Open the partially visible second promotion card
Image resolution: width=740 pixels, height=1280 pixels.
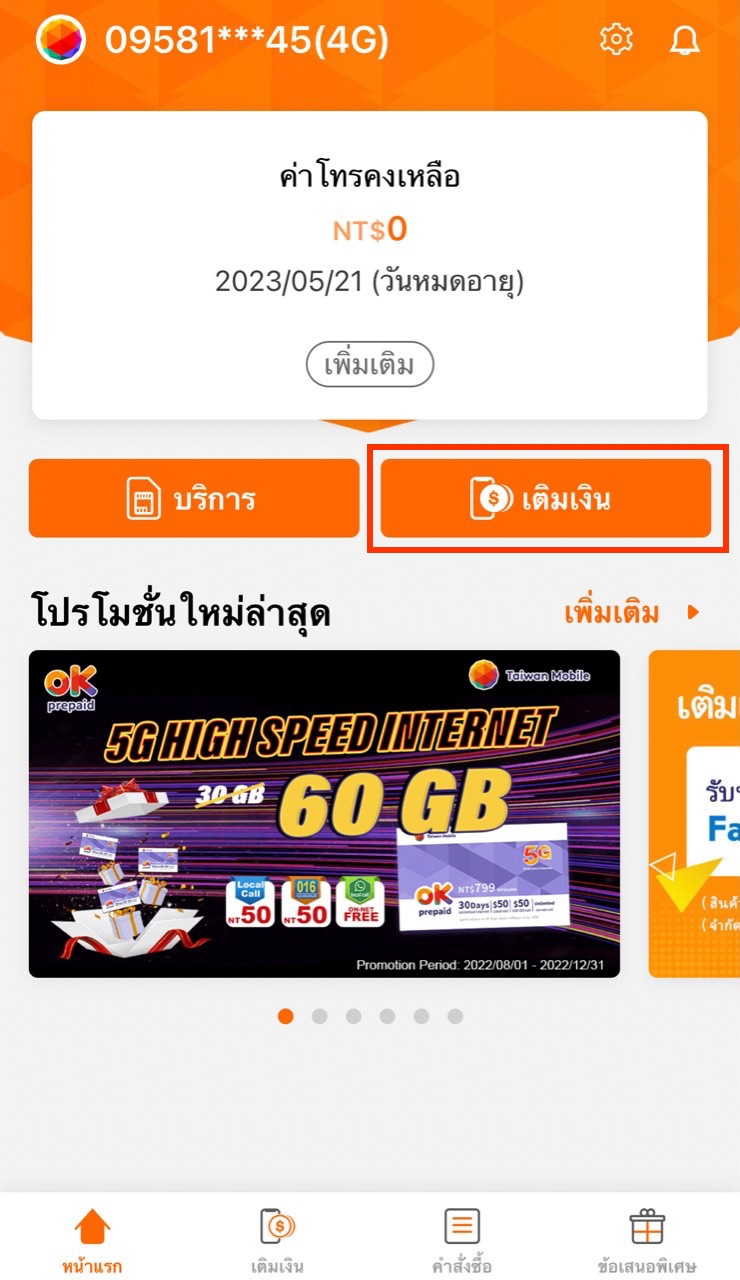(696, 813)
